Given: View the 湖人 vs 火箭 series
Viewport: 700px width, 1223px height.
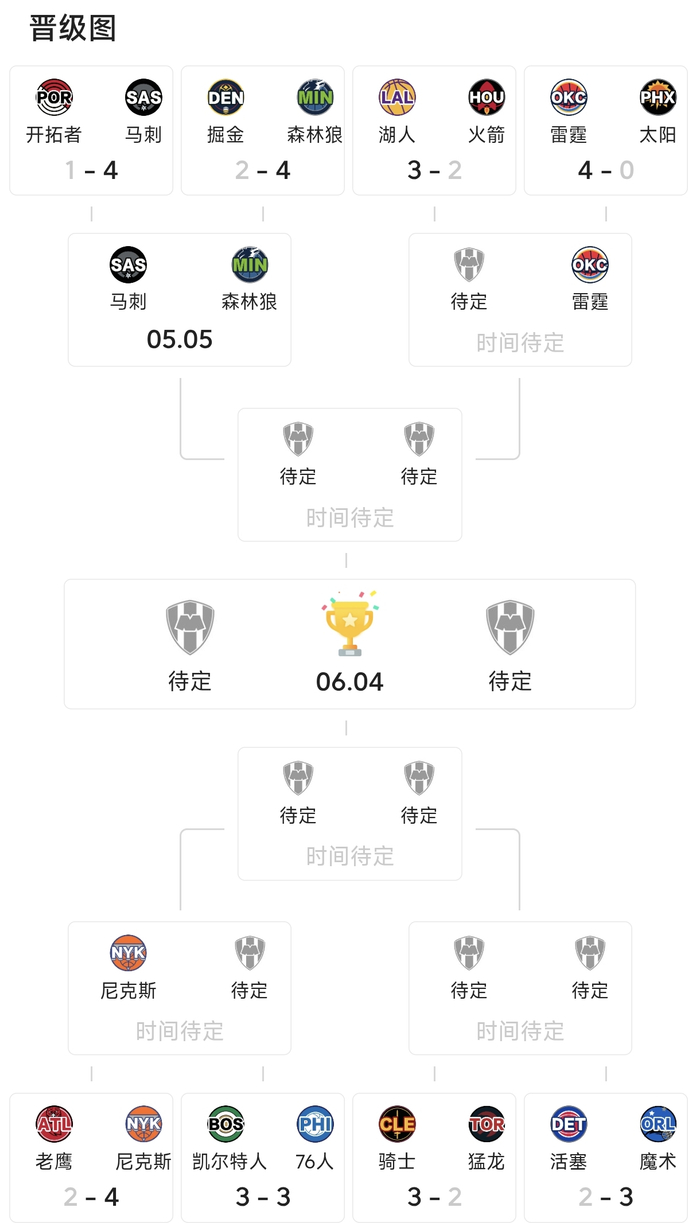Looking at the screenshot, I should click(434, 130).
